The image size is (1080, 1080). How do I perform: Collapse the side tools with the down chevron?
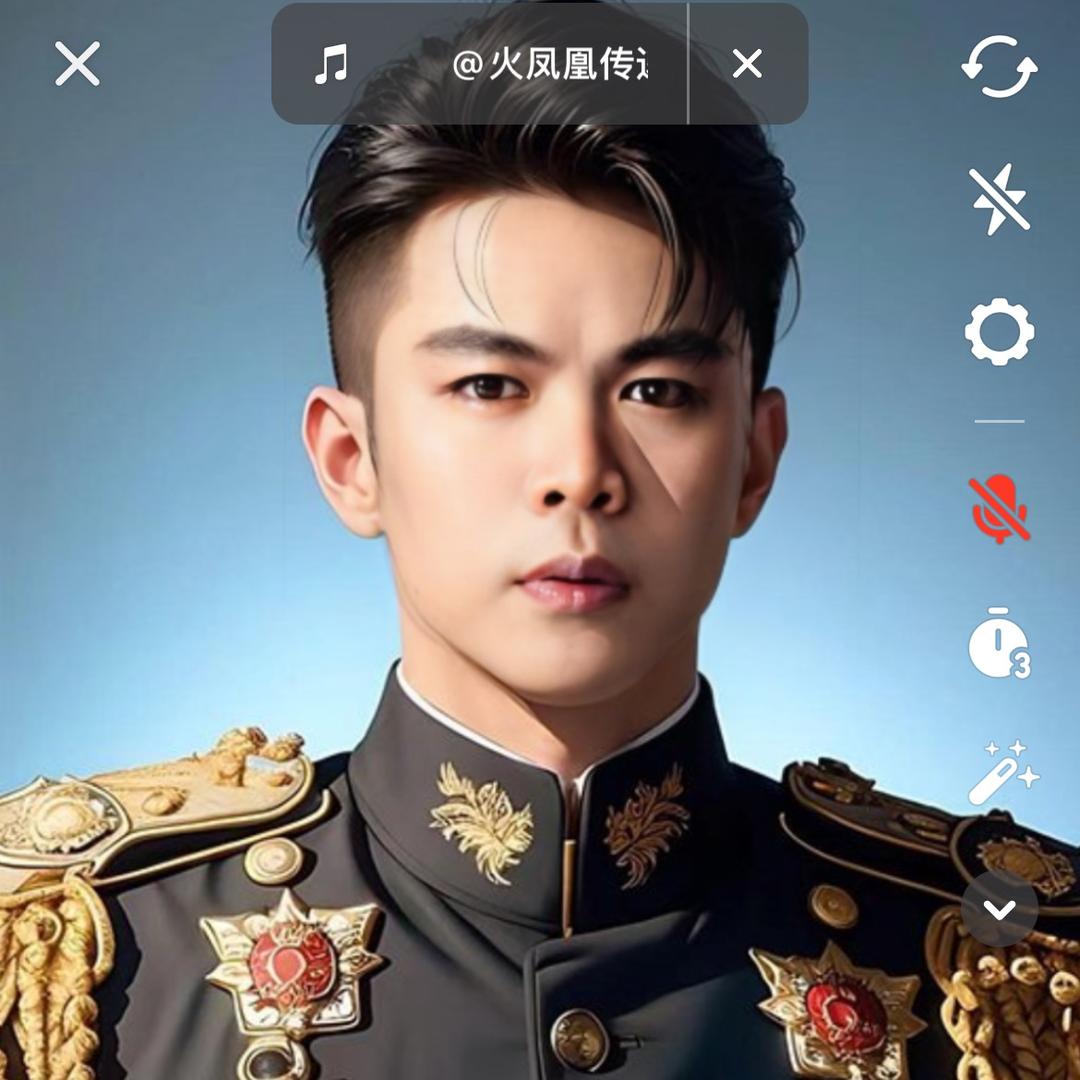point(999,909)
